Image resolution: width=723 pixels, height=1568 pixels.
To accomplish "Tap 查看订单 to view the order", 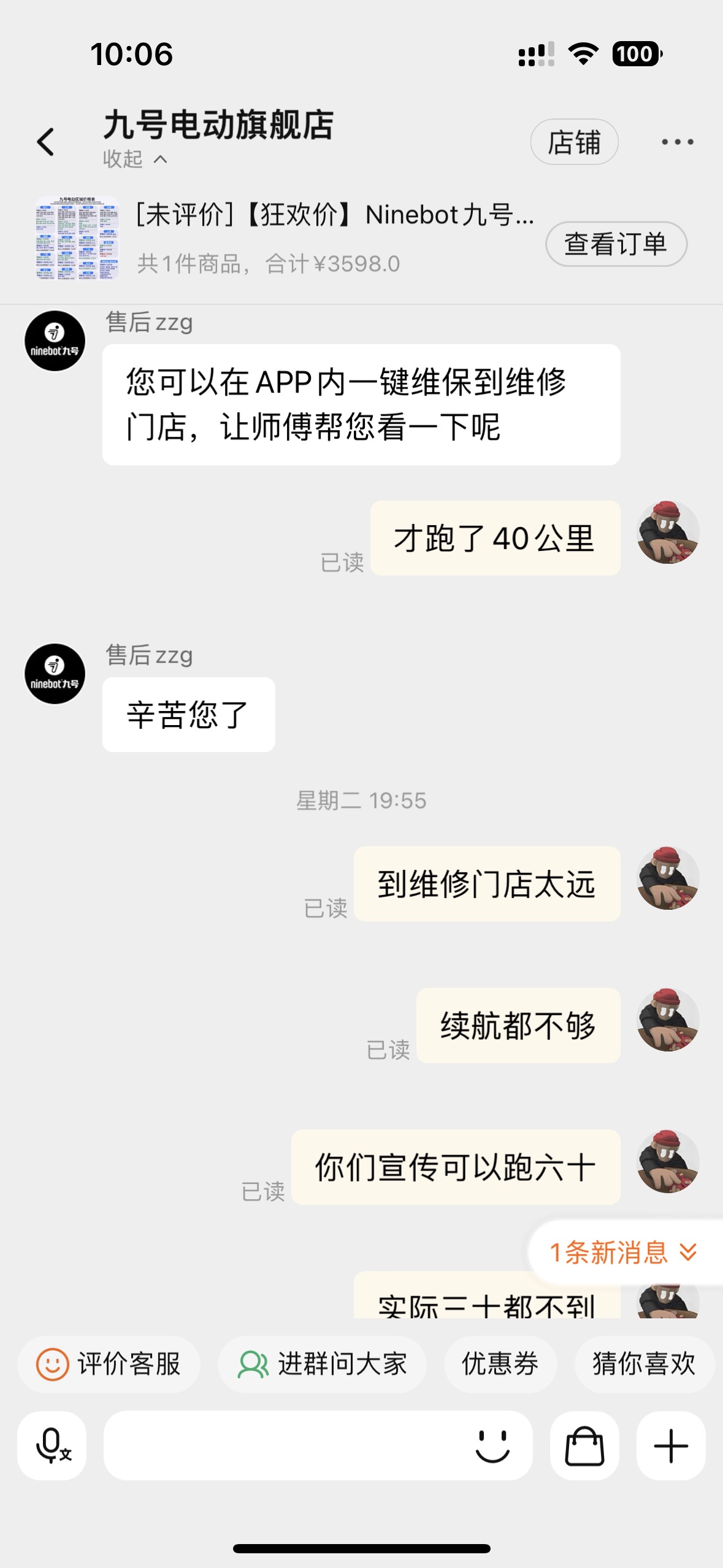I will click(x=616, y=244).
